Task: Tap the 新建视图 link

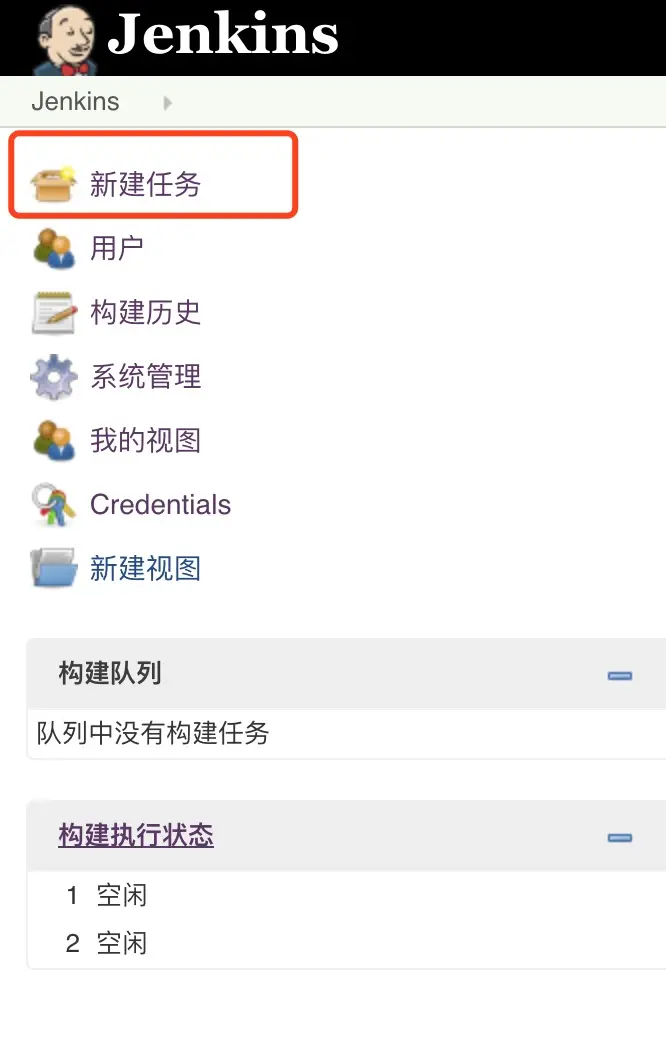Action: tap(145, 569)
